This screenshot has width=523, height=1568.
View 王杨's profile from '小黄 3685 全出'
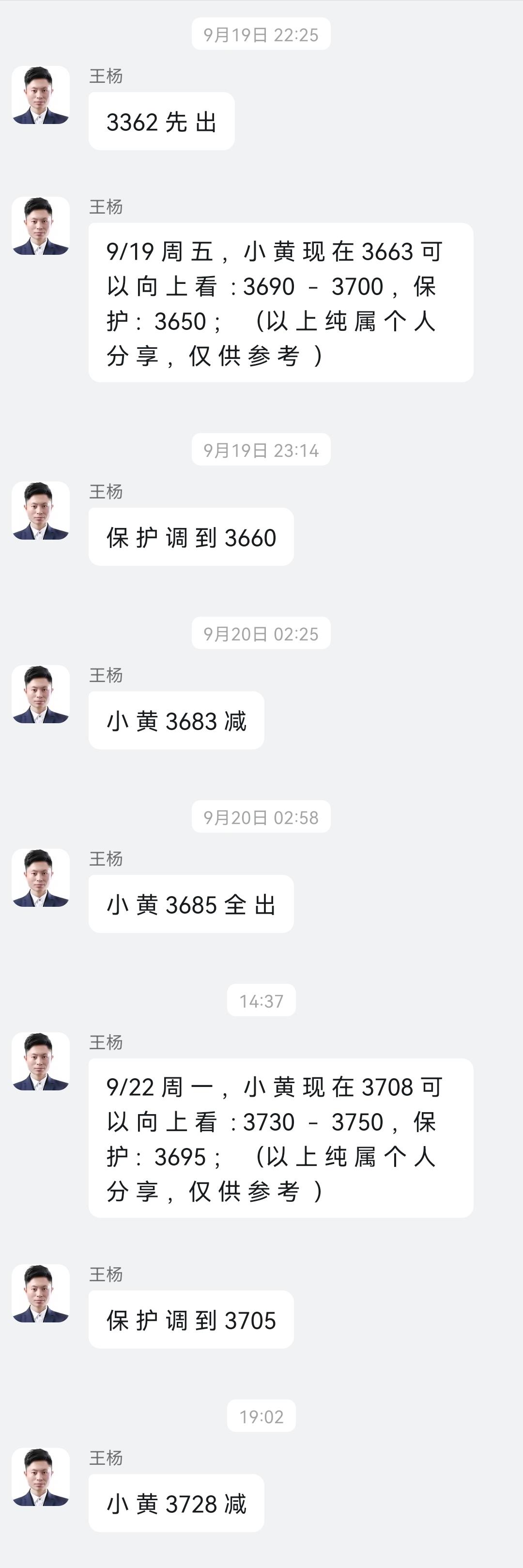point(40,878)
